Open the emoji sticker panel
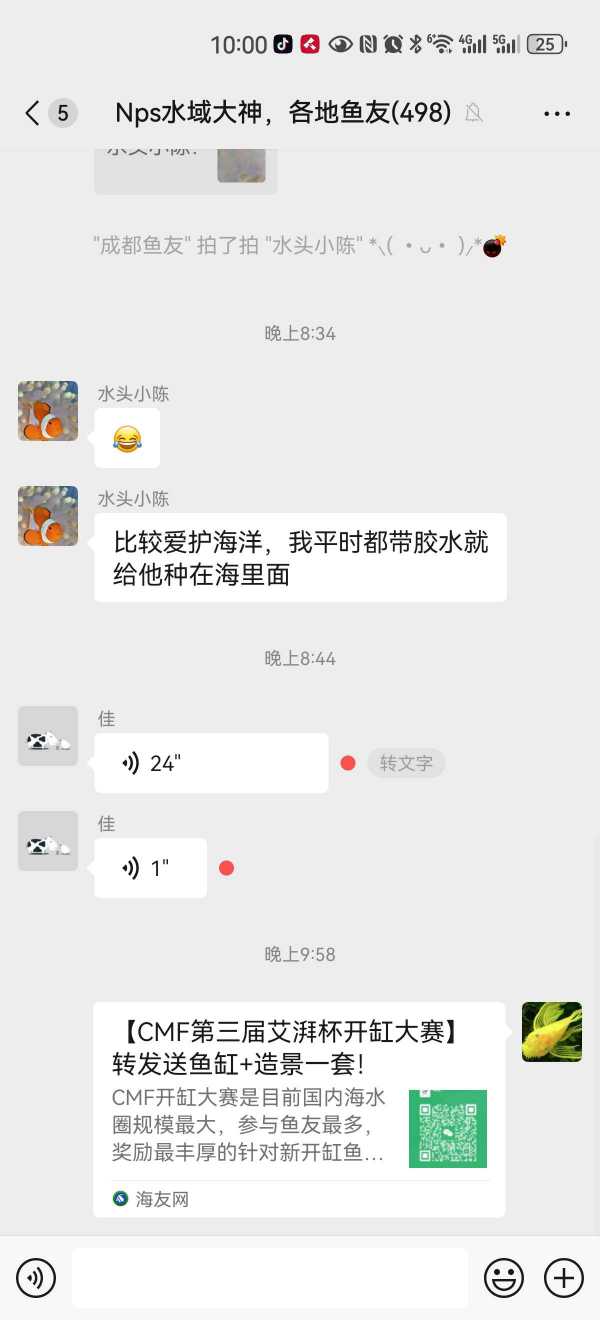 point(504,1277)
